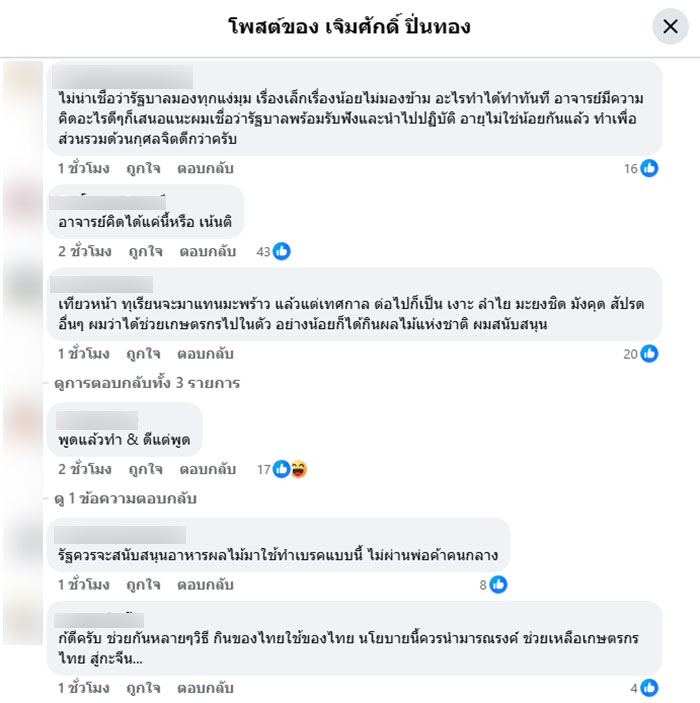The image size is (700, 703).
Task: Reply to comment starting ก็ดีครับ ช่วยกันหลายๆวิธี
Action: [x=205, y=688]
